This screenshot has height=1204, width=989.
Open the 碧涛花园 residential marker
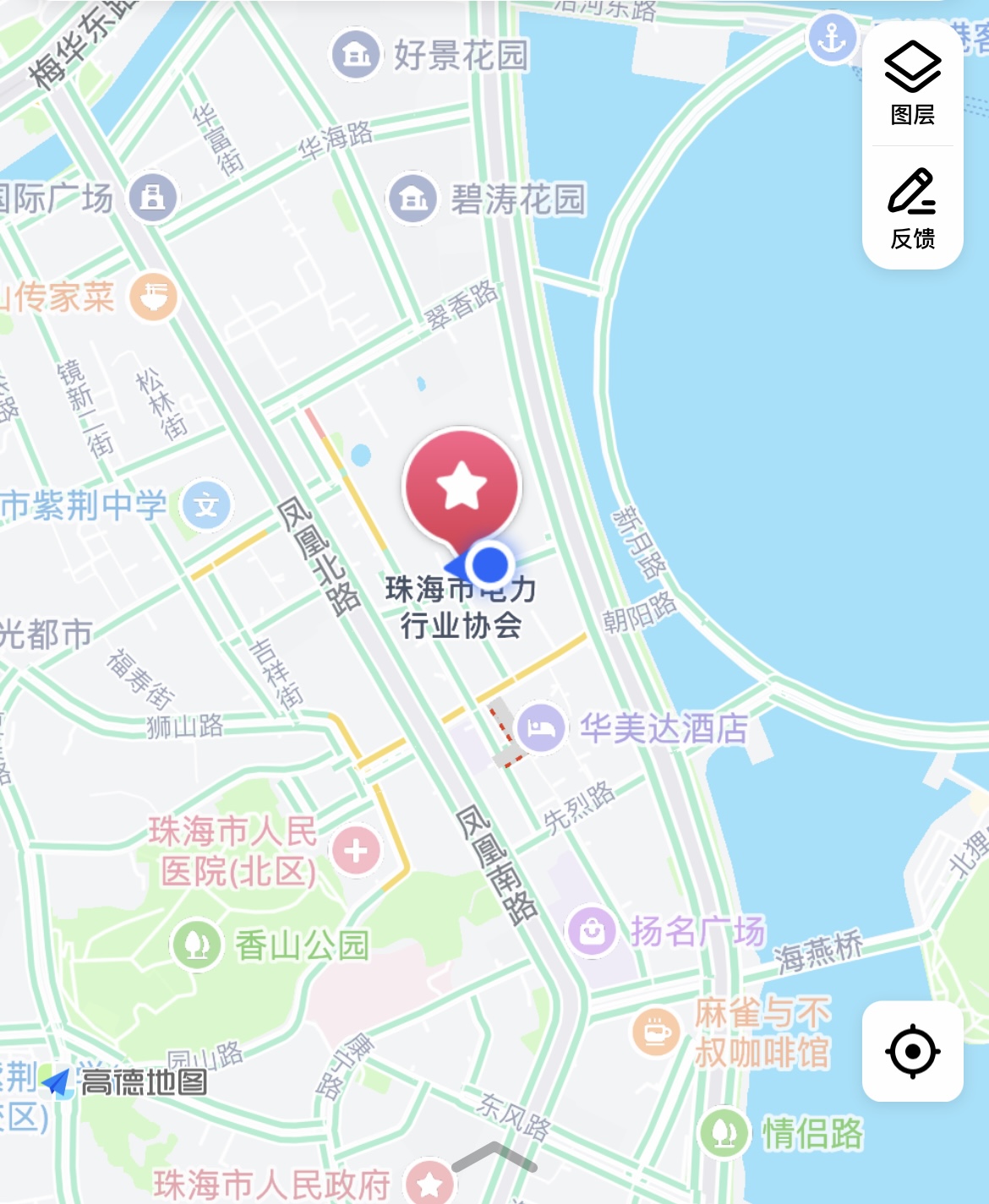point(413,199)
